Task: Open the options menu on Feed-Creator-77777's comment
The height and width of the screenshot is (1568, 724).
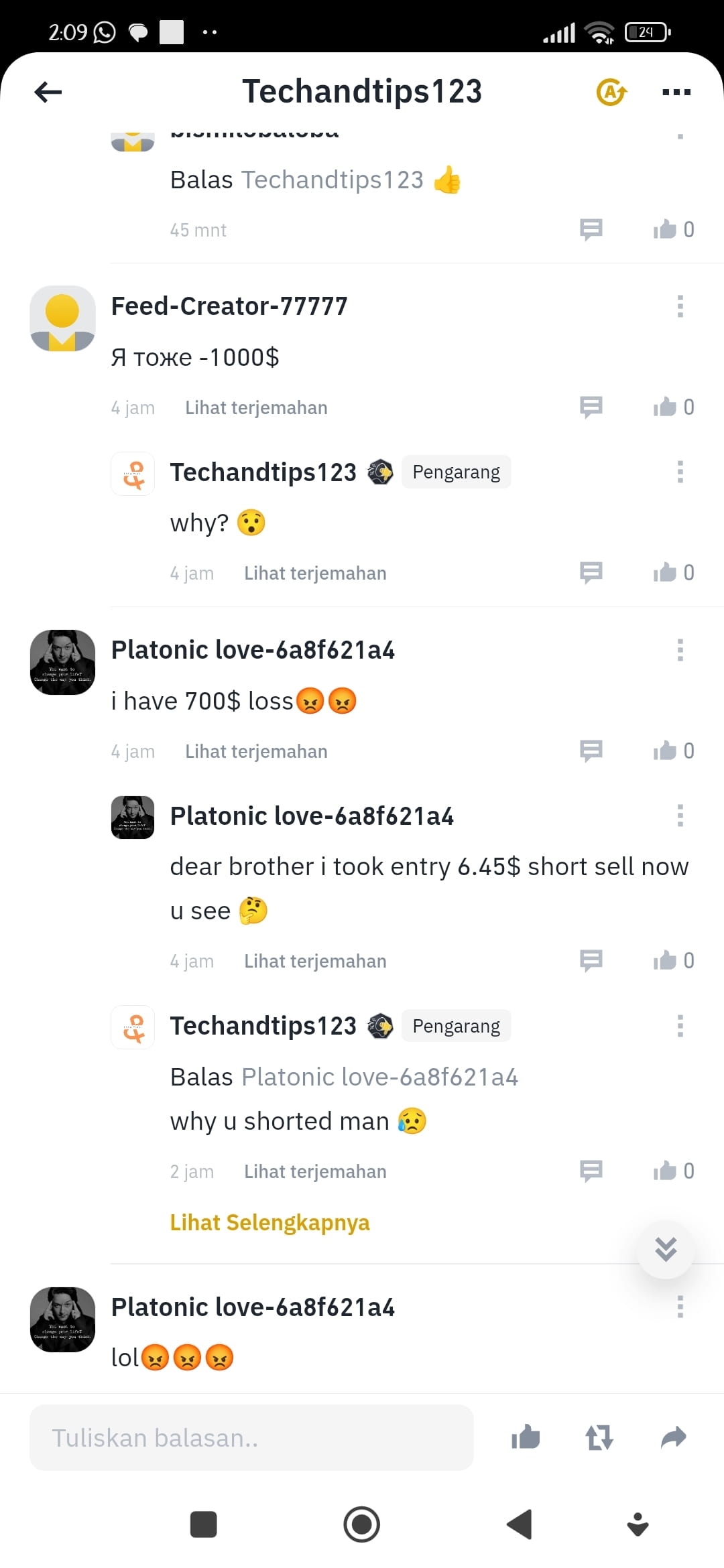Action: pos(680,306)
